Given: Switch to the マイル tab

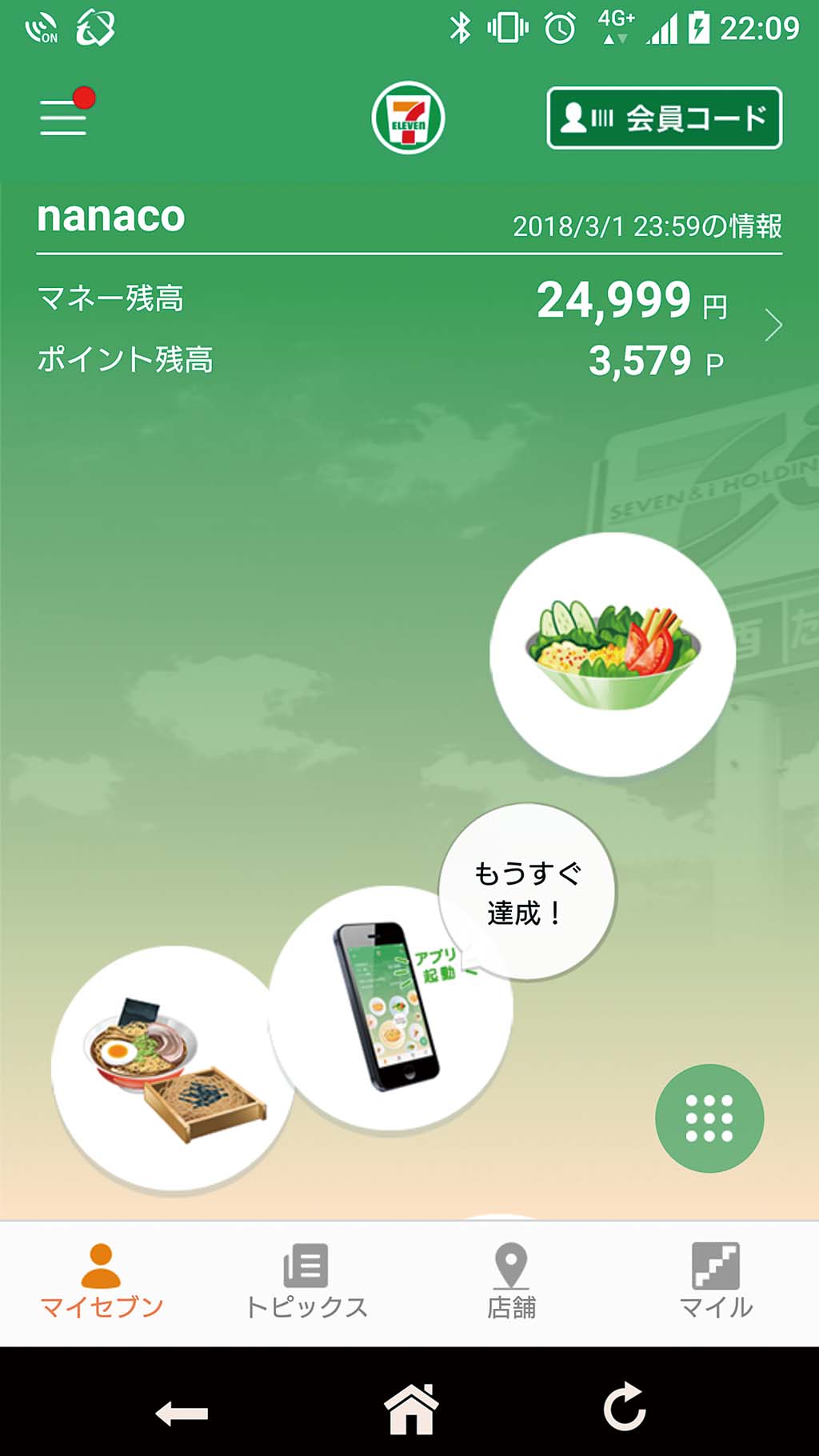Looking at the screenshot, I should (717, 1284).
